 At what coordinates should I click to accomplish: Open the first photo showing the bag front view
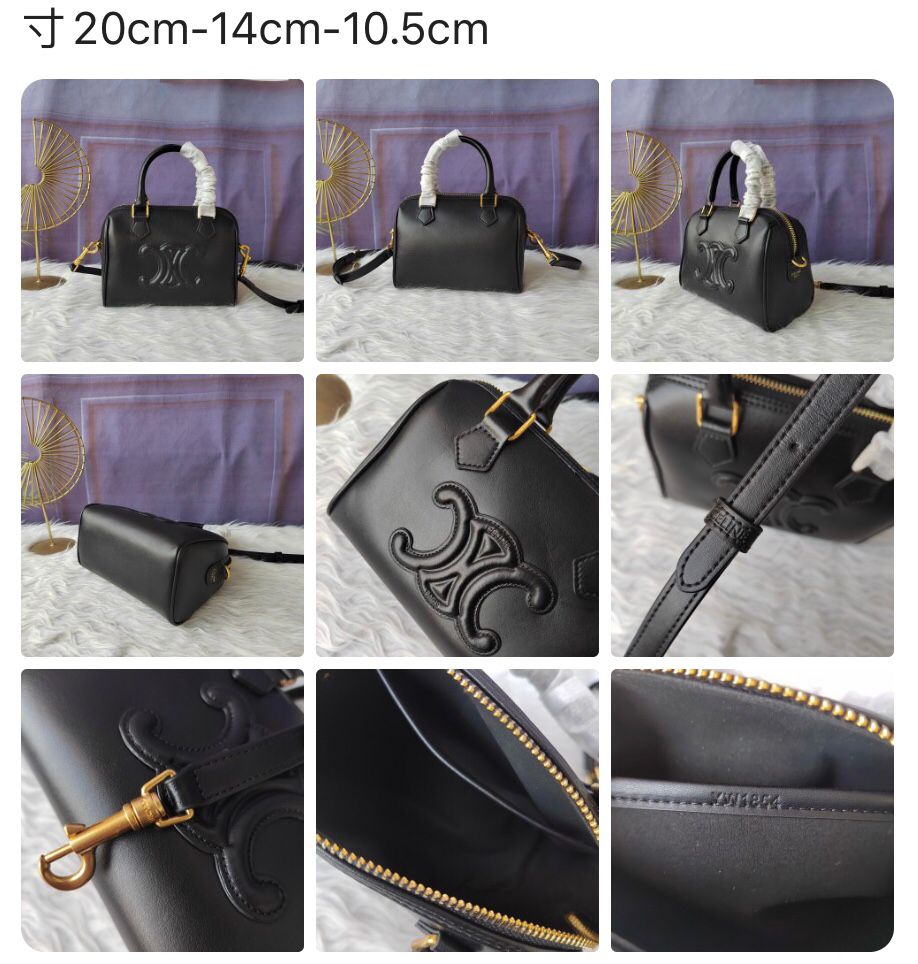click(162, 220)
